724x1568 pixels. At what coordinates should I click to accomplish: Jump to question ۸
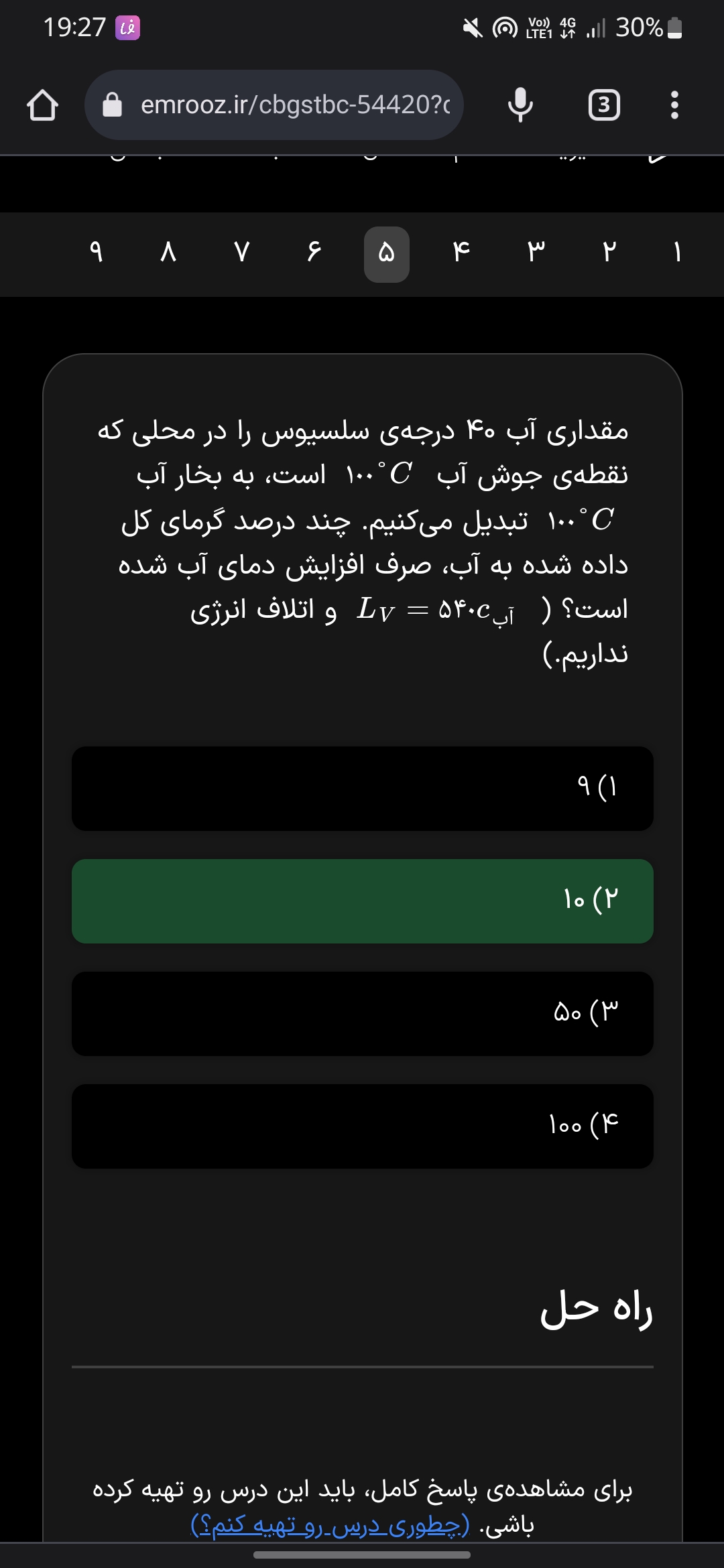tap(168, 253)
